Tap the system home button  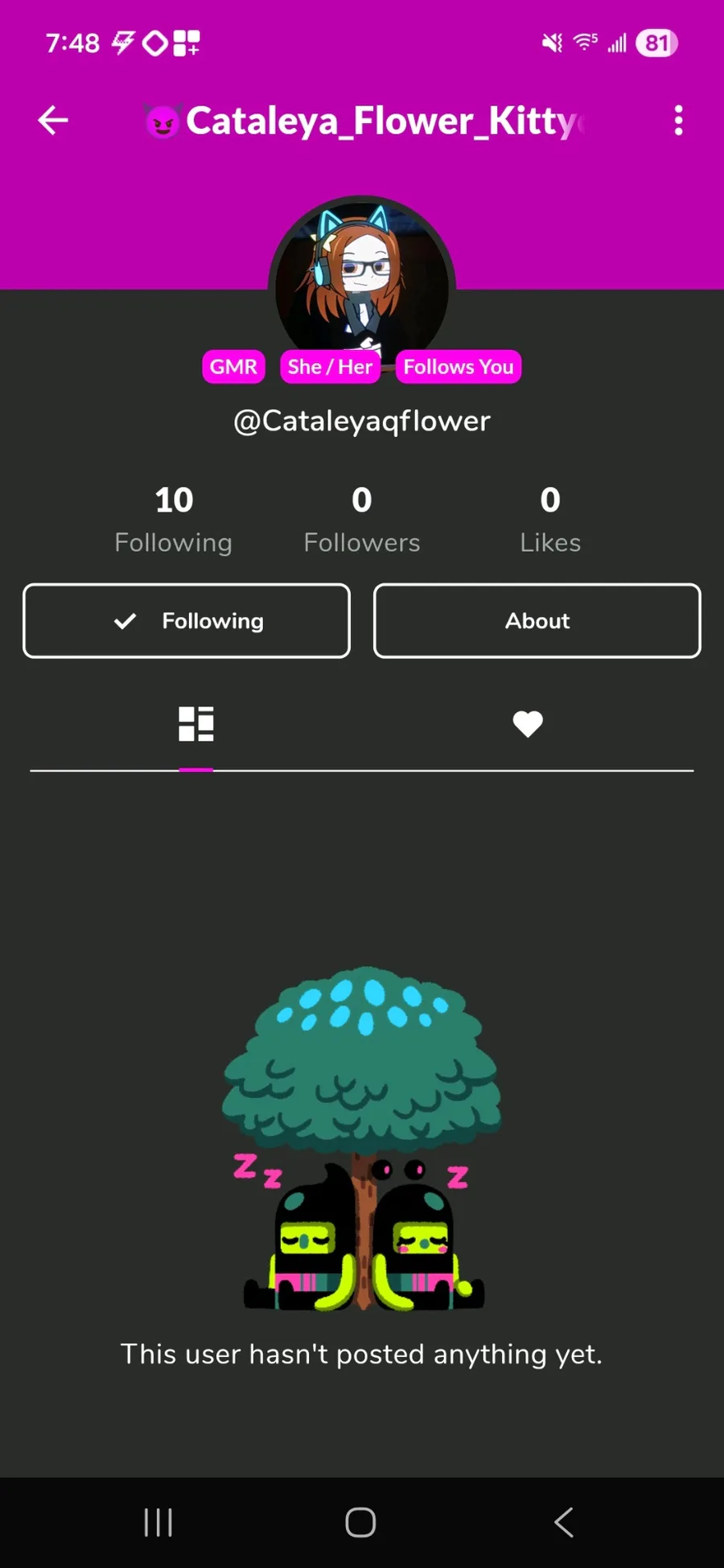click(360, 1522)
